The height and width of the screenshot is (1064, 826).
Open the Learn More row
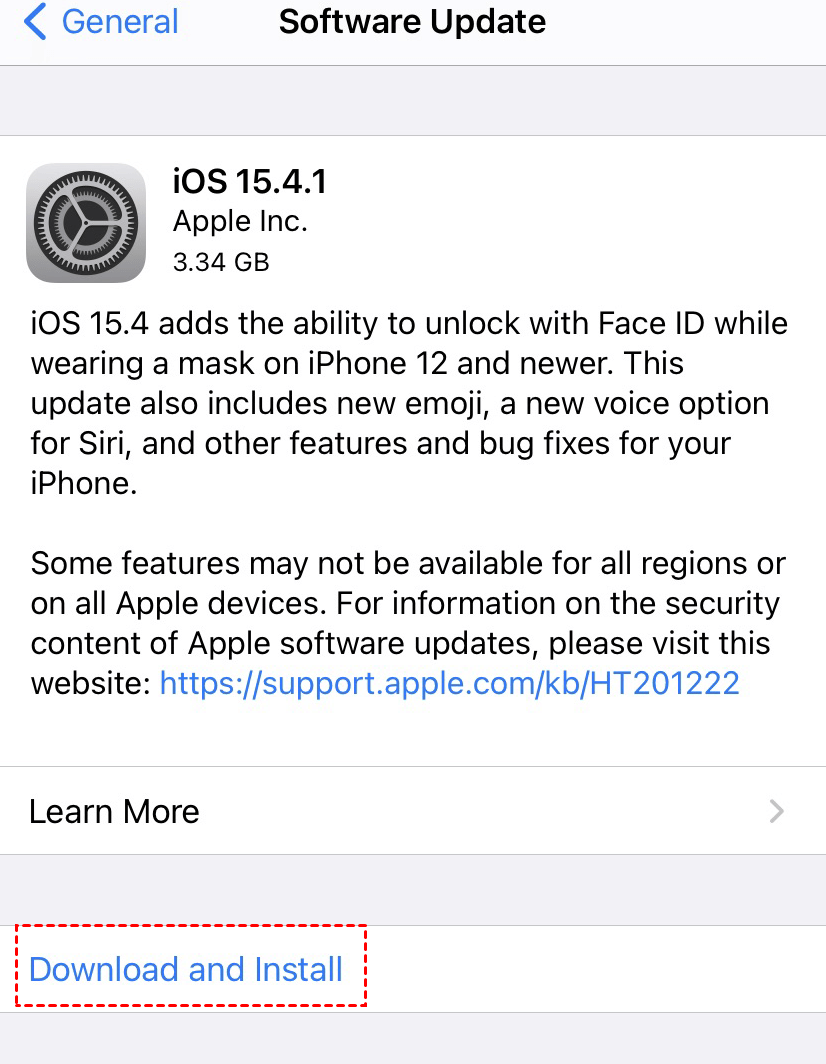(x=412, y=811)
